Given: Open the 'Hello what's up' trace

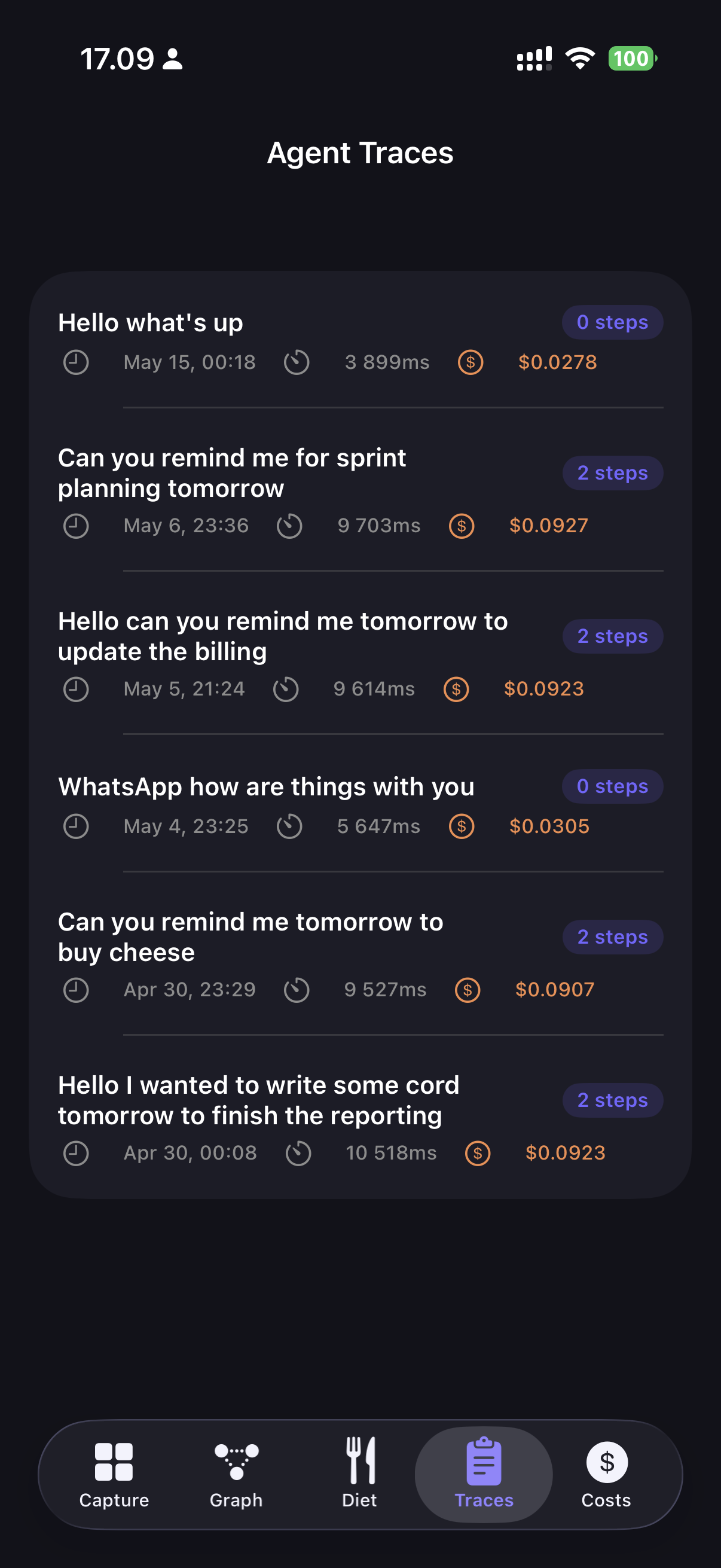Looking at the screenshot, I should coord(360,341).
